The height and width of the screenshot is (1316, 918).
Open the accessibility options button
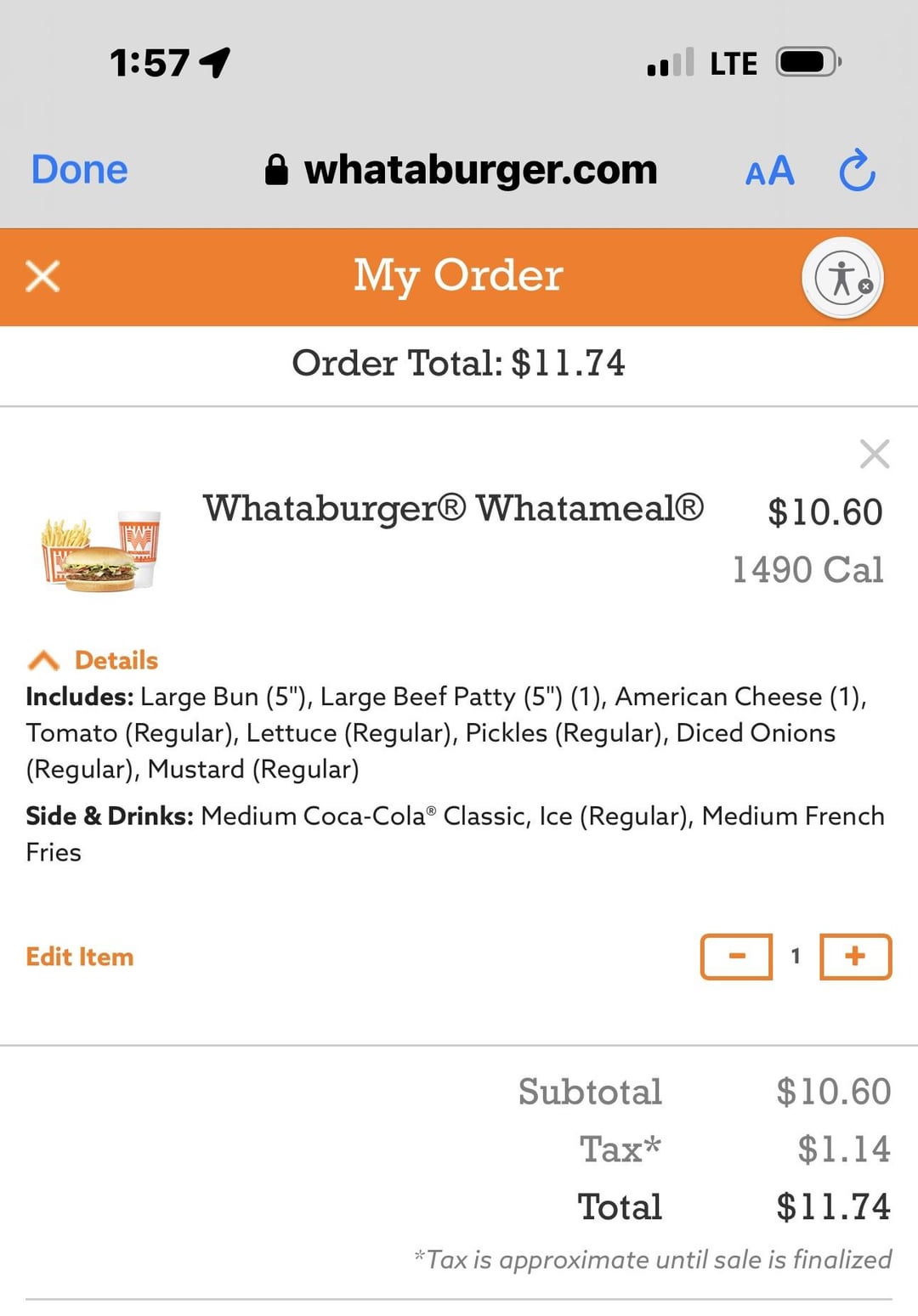click(x=842, y=278)
